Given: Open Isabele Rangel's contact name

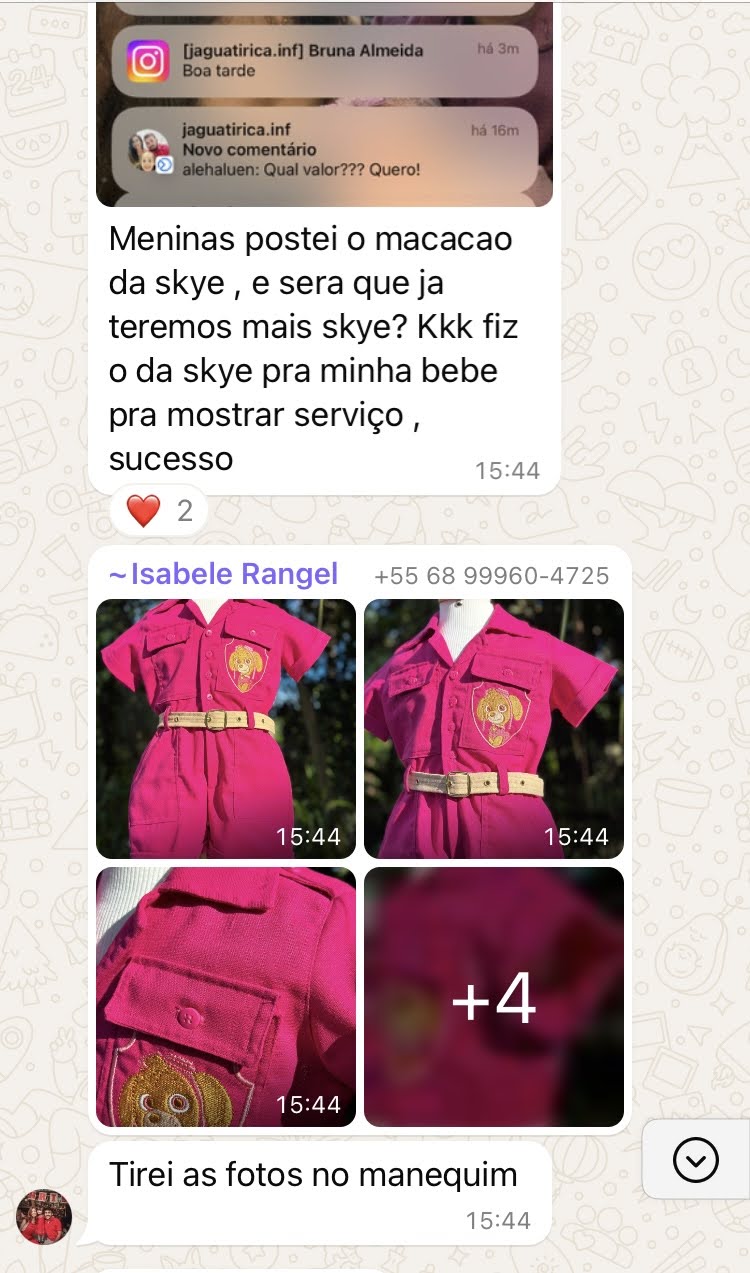Looking at the screenshot, I should (x=223, y=574).
